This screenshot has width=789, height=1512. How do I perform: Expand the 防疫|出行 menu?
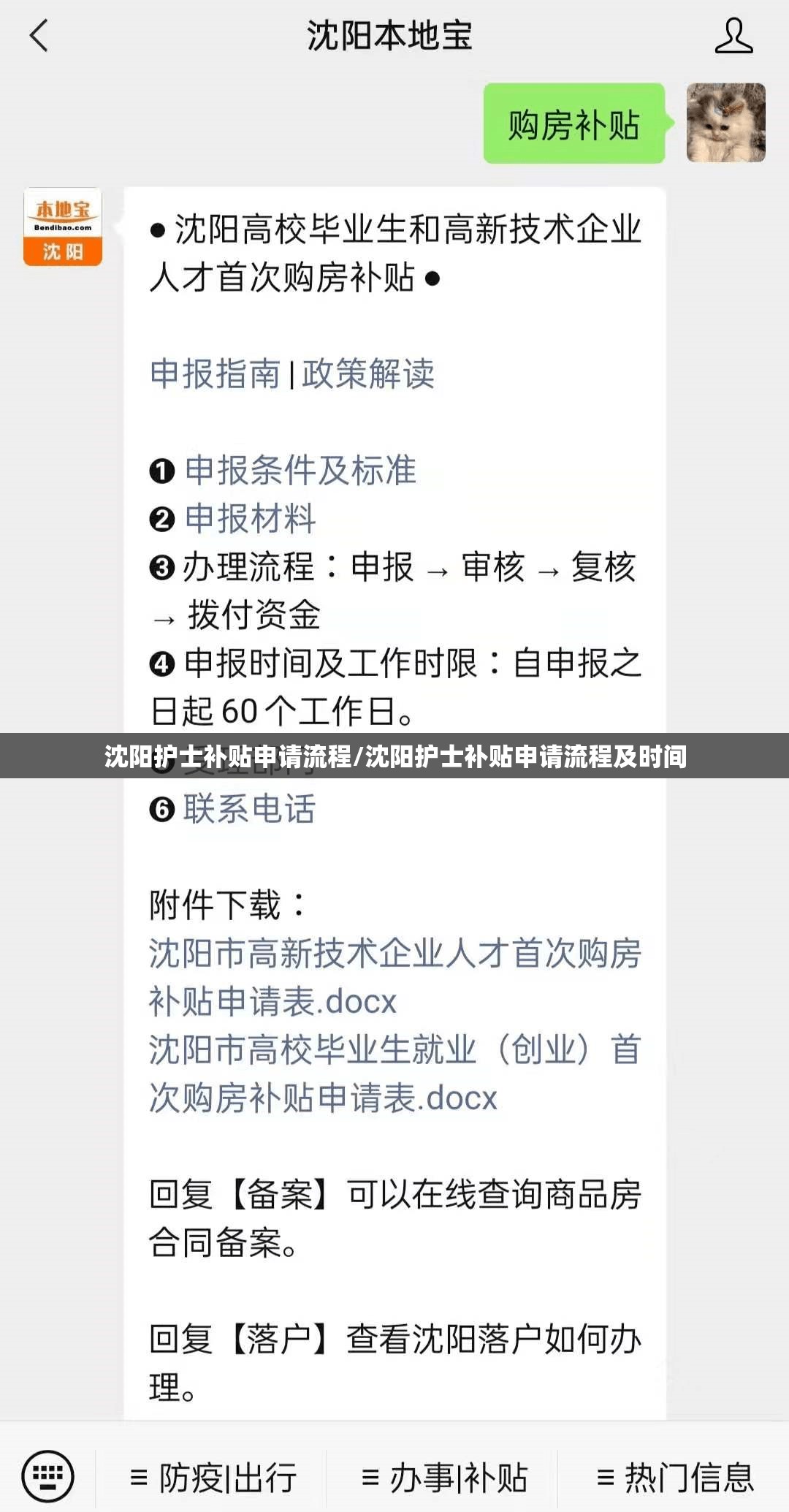tap(213, 1478)
